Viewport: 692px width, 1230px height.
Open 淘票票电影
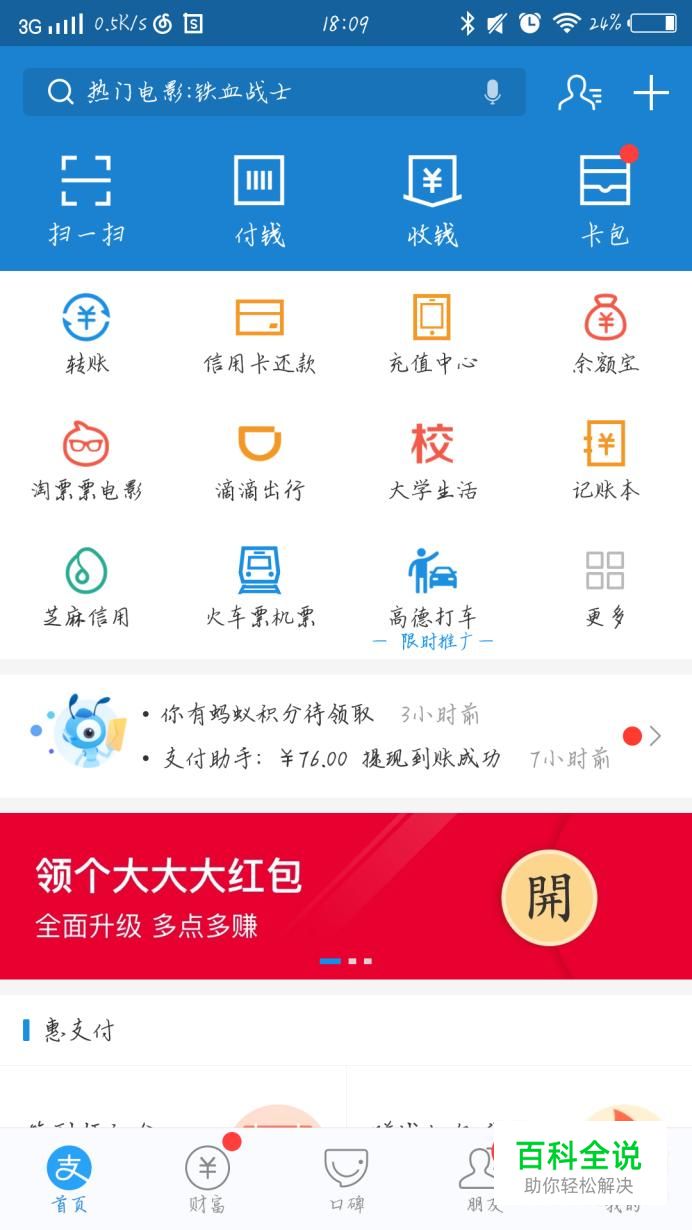pos(86,461)
